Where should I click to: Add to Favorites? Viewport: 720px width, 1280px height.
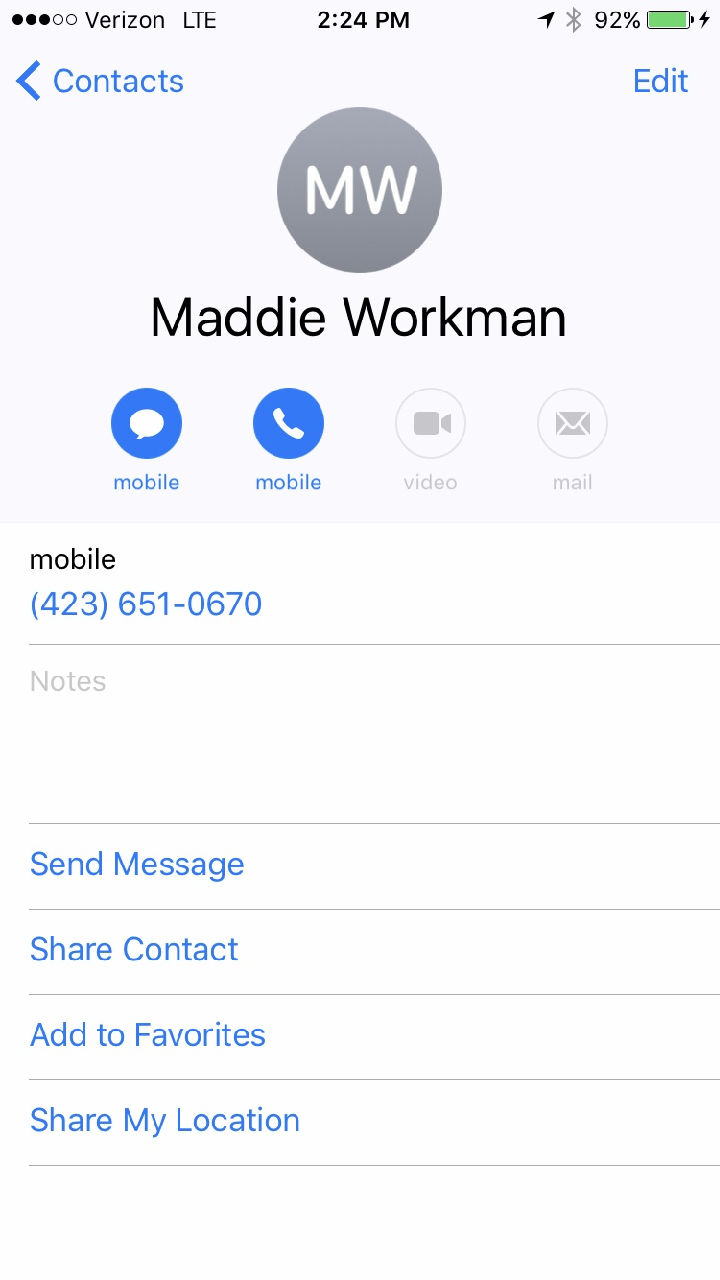coord(148,1034)
